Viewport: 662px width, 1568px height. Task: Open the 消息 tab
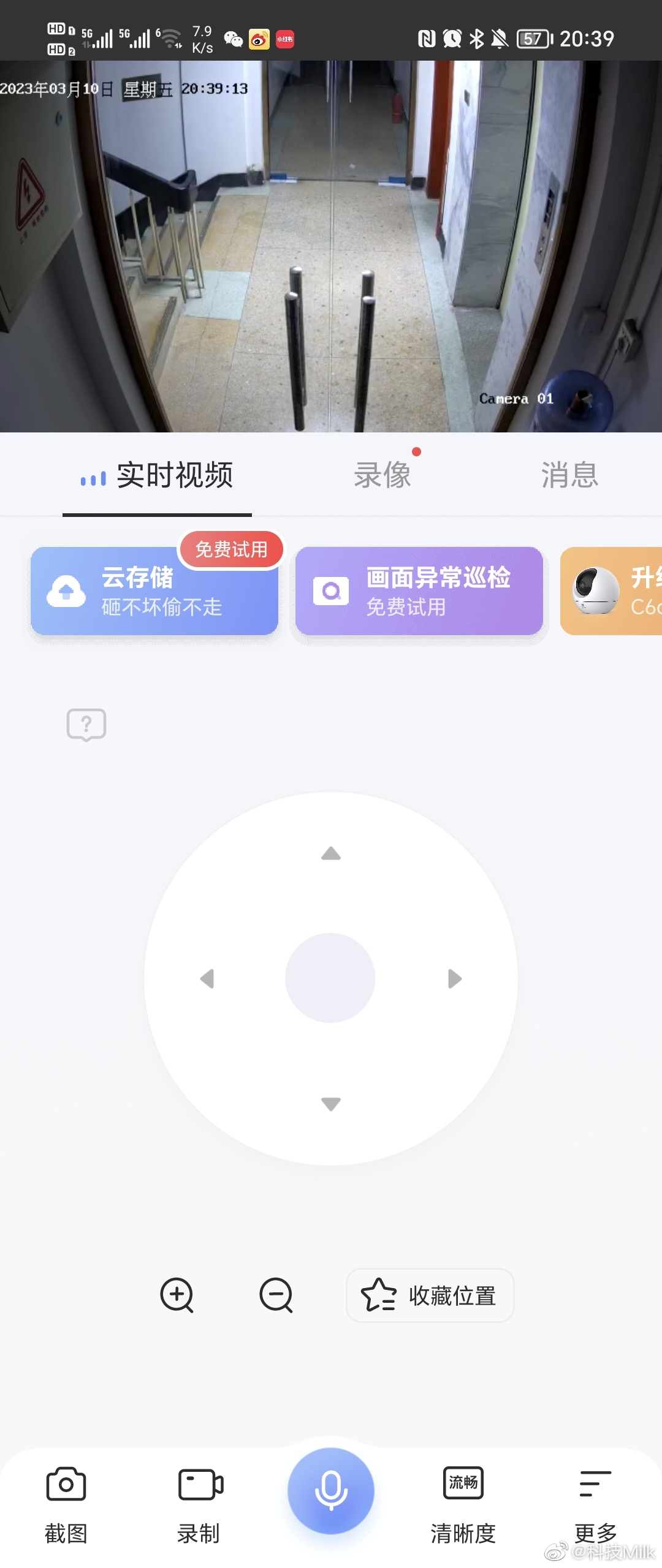[x=569, y=475]
